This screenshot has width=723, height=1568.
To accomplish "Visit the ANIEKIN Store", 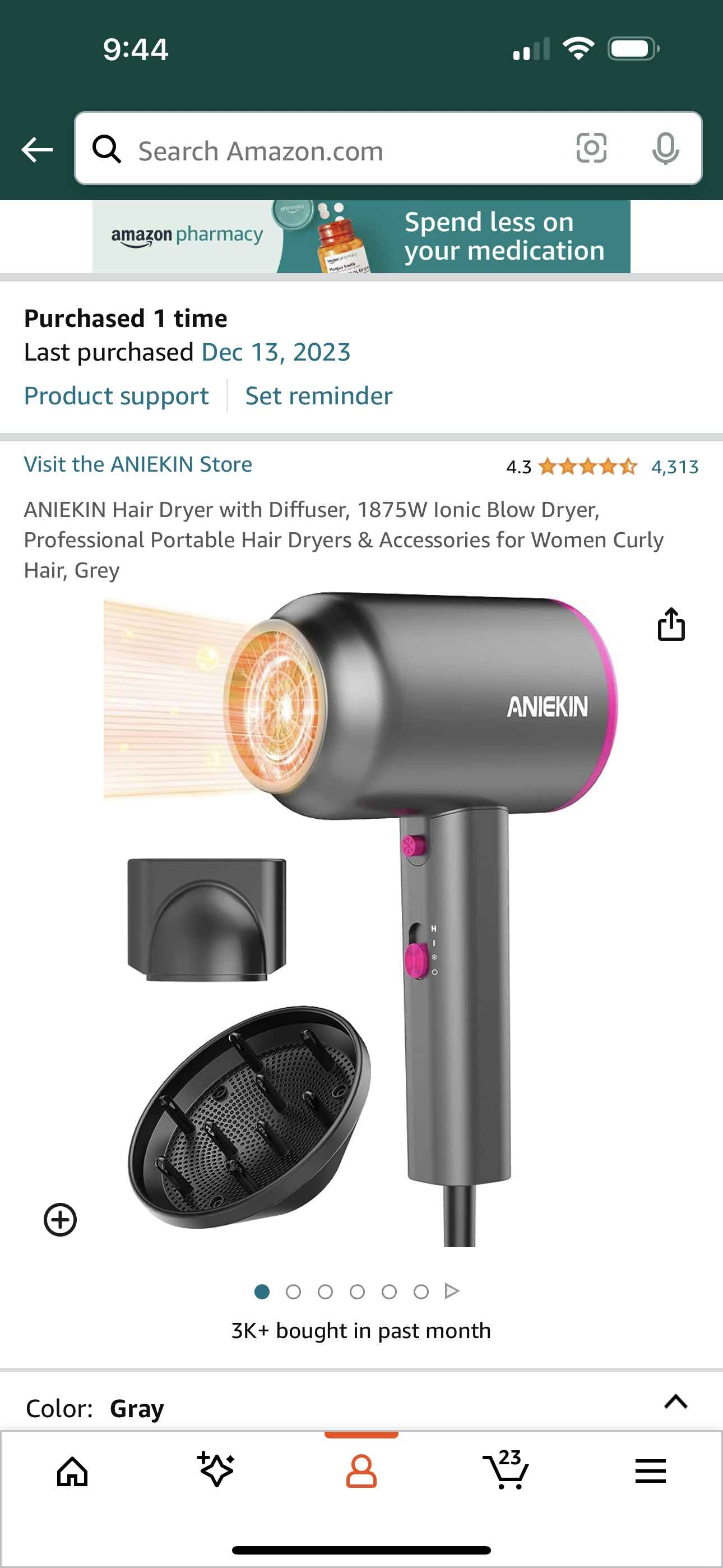I will [138, 464].
